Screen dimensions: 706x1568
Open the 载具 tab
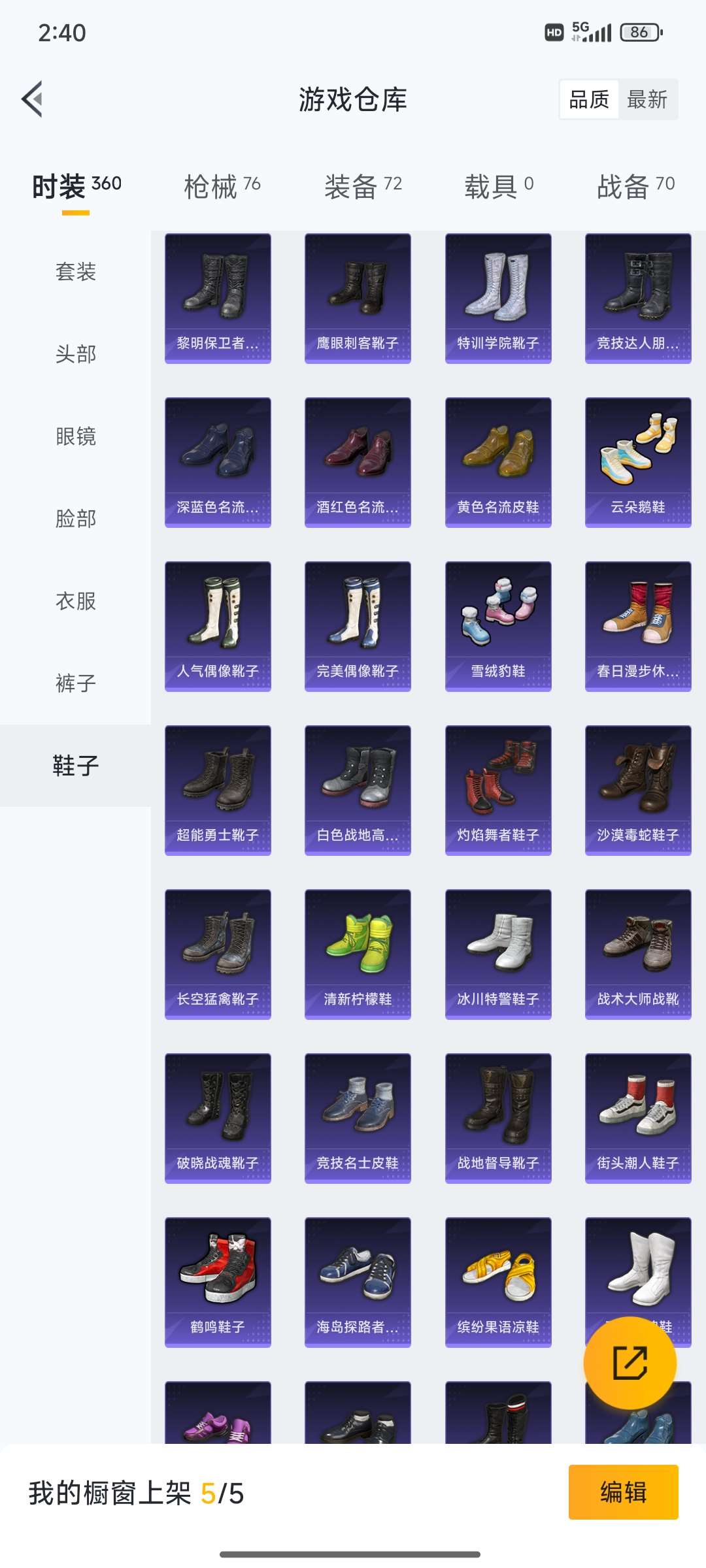[x=499, y=186]
